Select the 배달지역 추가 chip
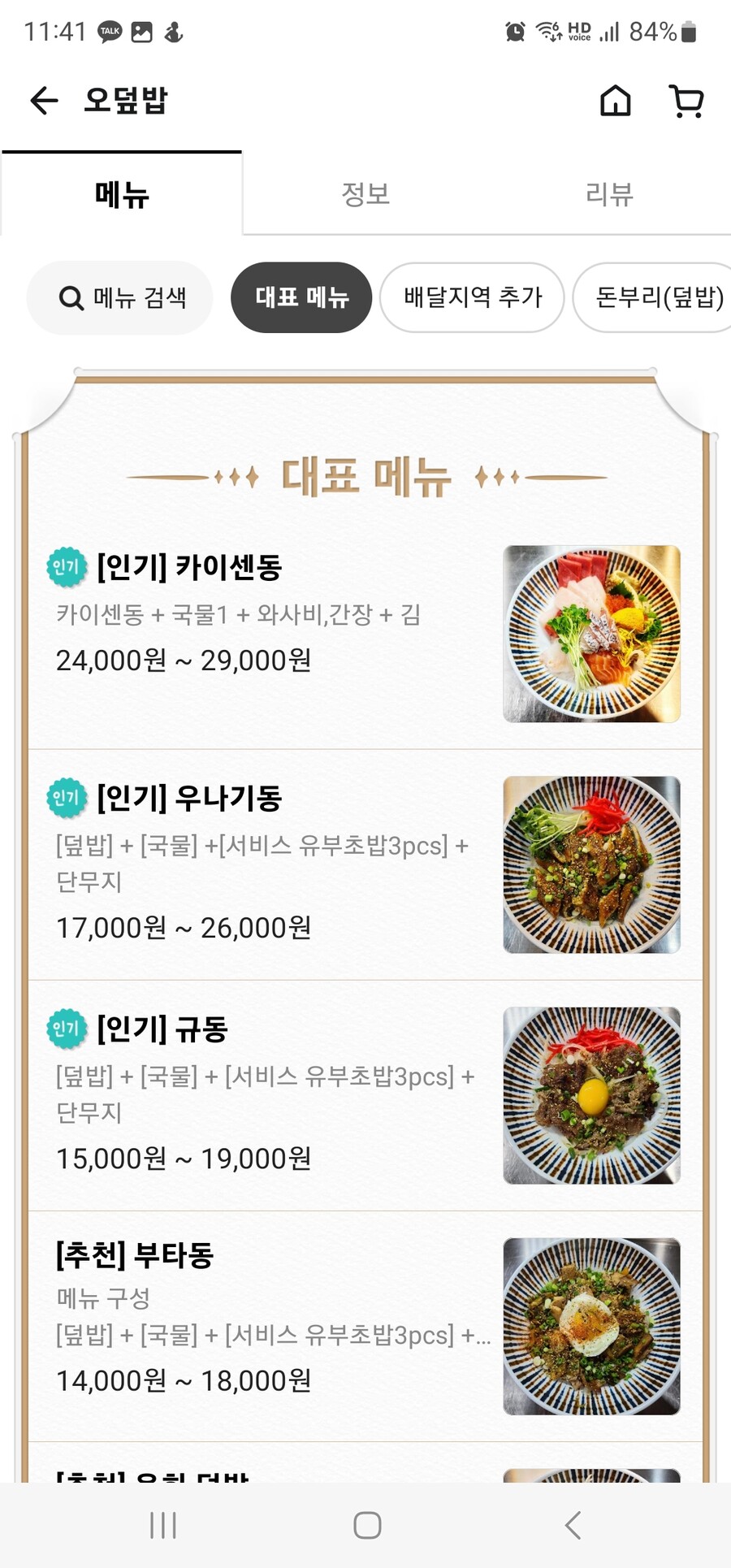 472,297
